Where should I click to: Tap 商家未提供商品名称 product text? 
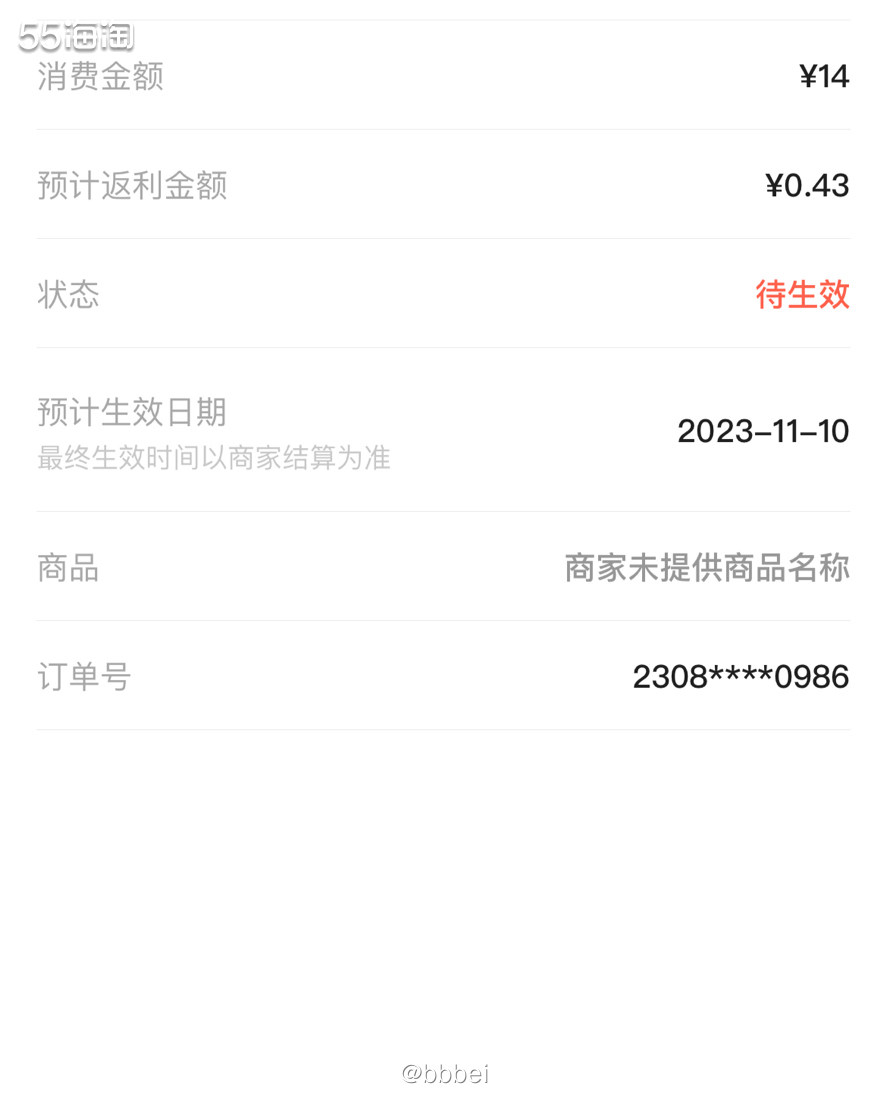707,568
